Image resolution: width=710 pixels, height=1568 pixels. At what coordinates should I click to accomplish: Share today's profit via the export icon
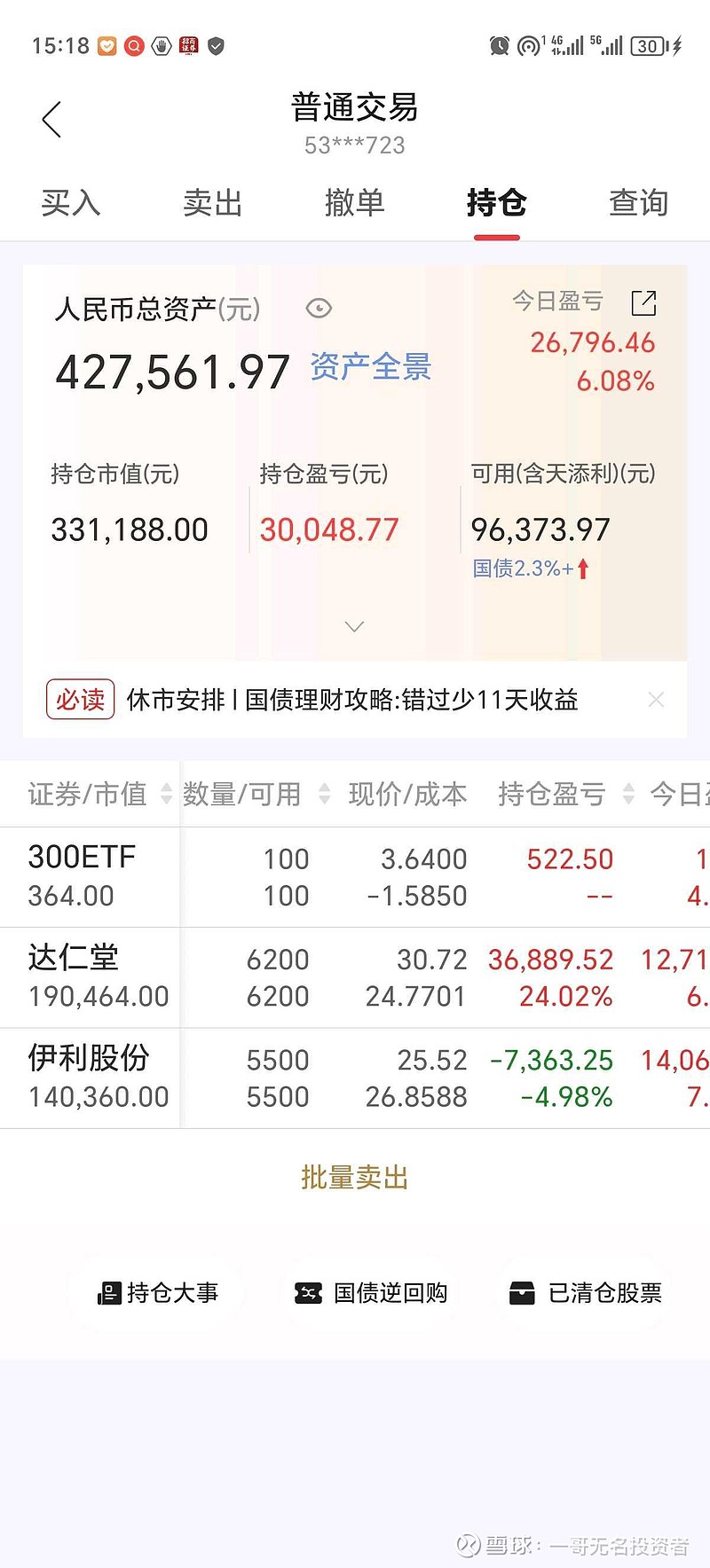[643, 302]
